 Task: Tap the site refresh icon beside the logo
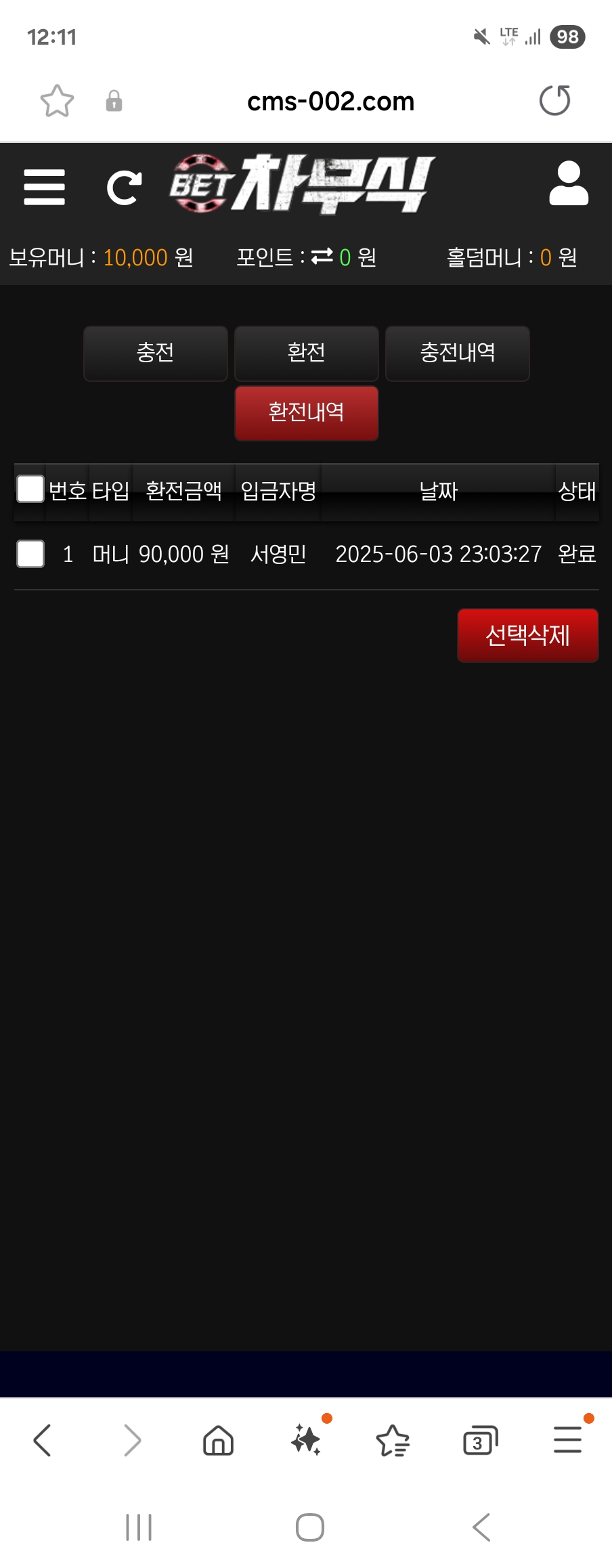(x=124, y=187)
